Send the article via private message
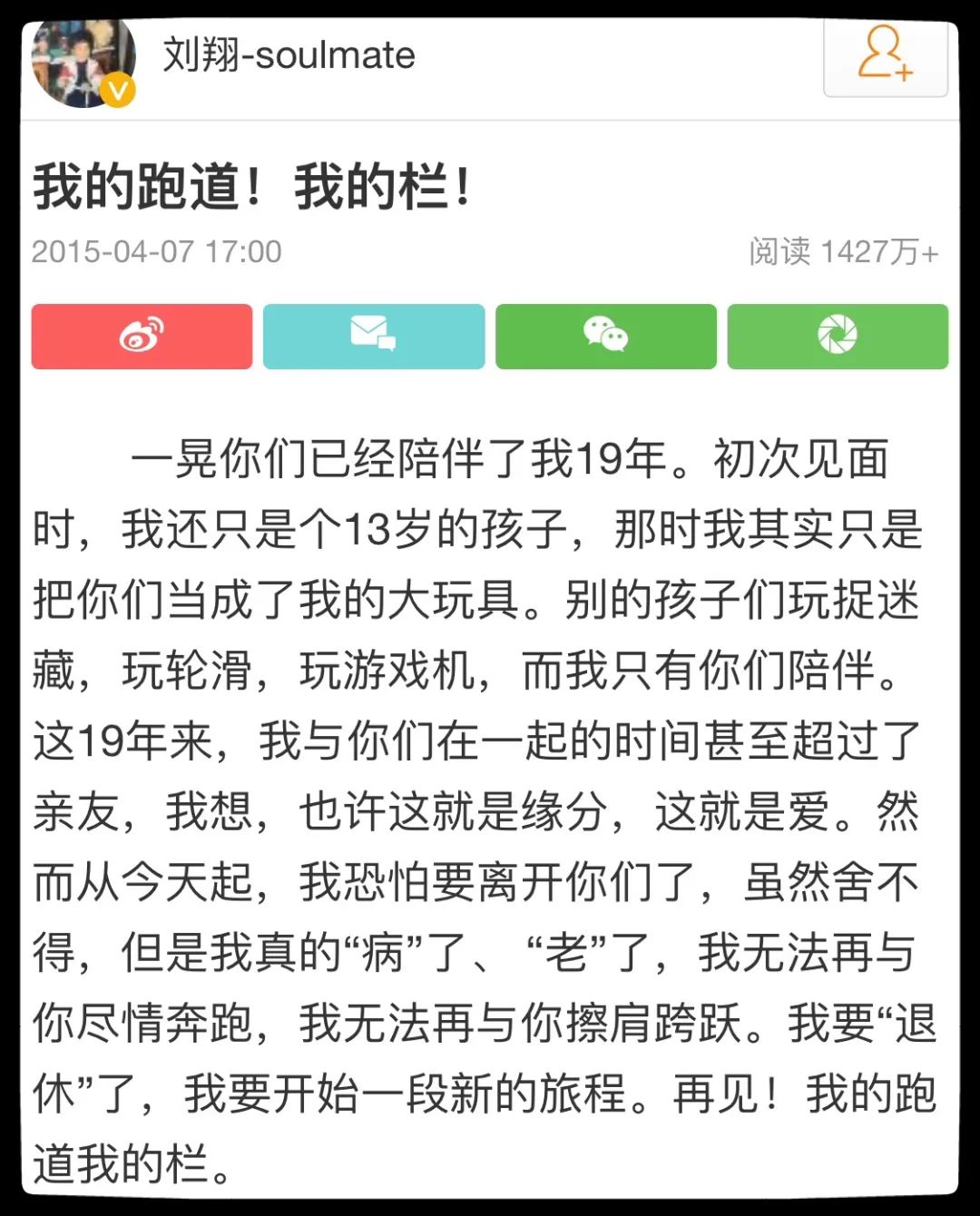The height and width of the screenshot is (1216, 980). (373, 337)
